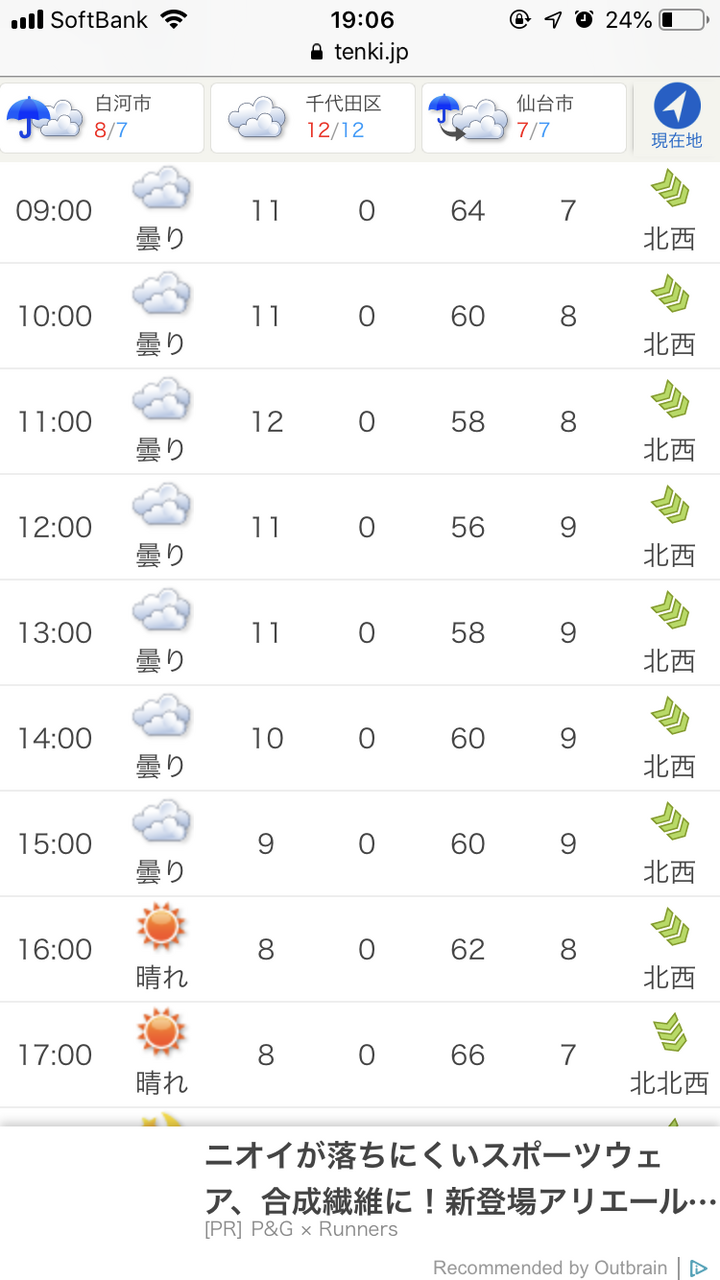Open the アリエール sportswear ad
The image size is (720, 1280).
[460, 1178]
